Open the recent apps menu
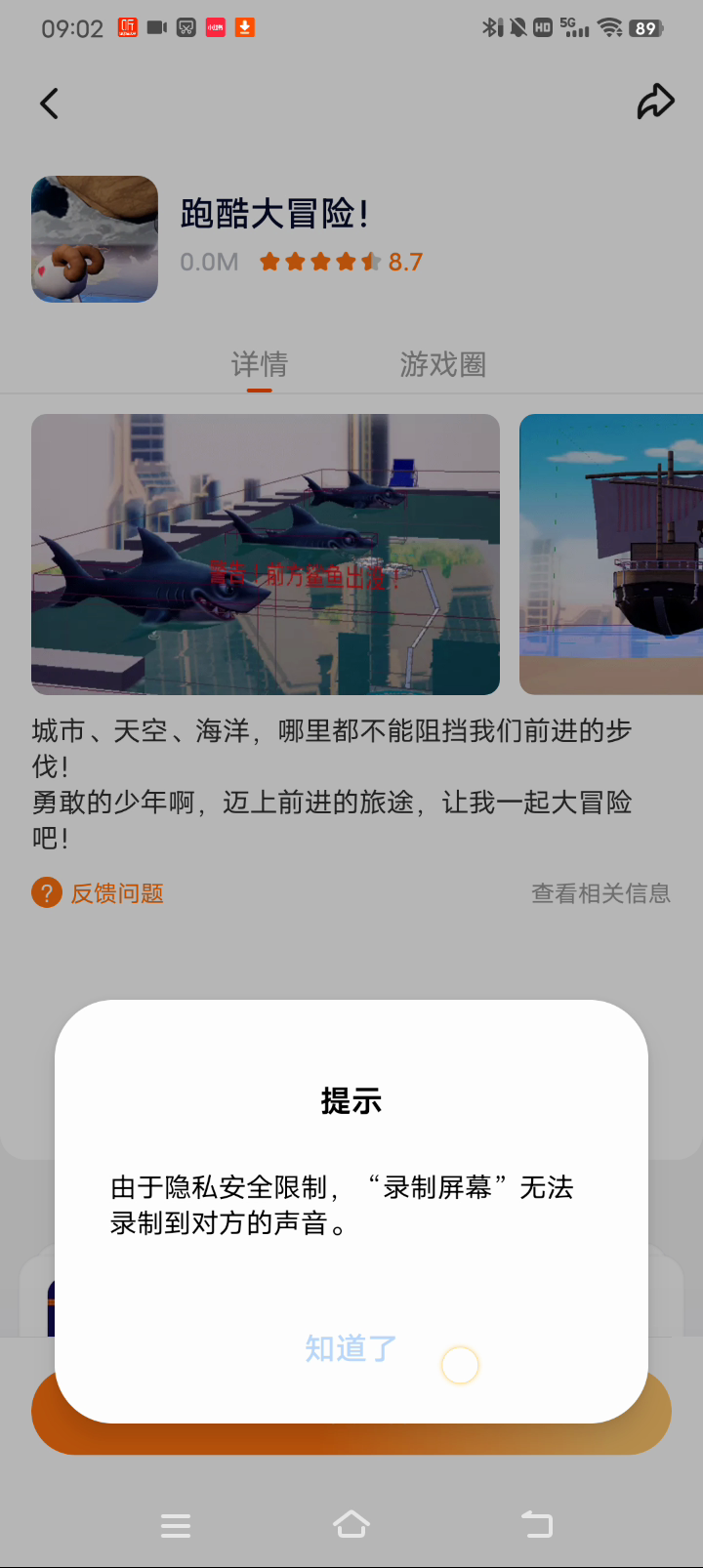 coord(176,1525)
